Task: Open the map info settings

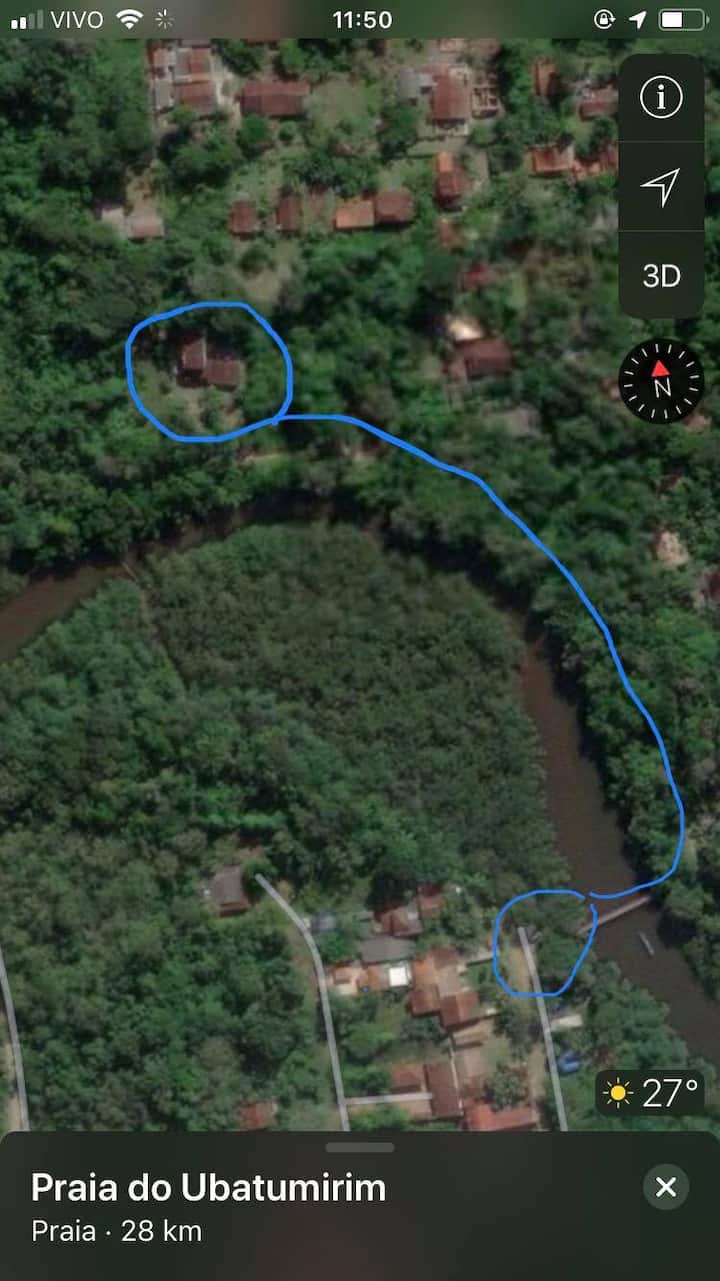Action: [661, 98]
